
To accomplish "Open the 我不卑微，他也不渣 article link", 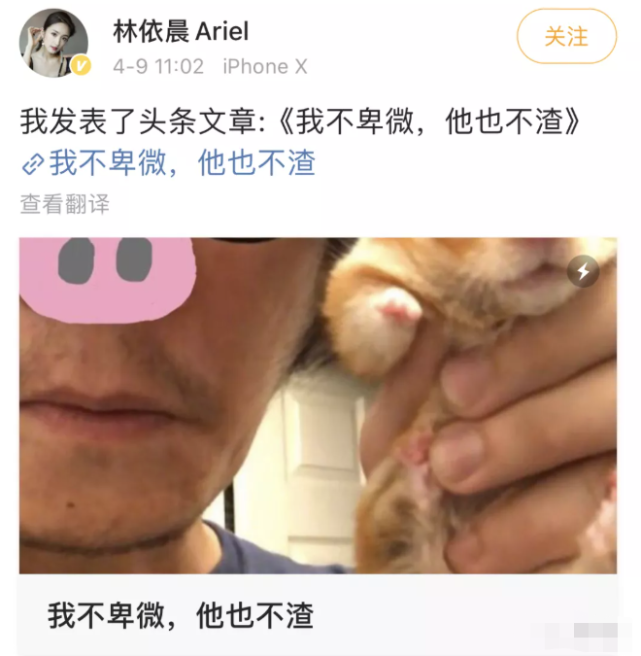I will click(x=182, y=163).
